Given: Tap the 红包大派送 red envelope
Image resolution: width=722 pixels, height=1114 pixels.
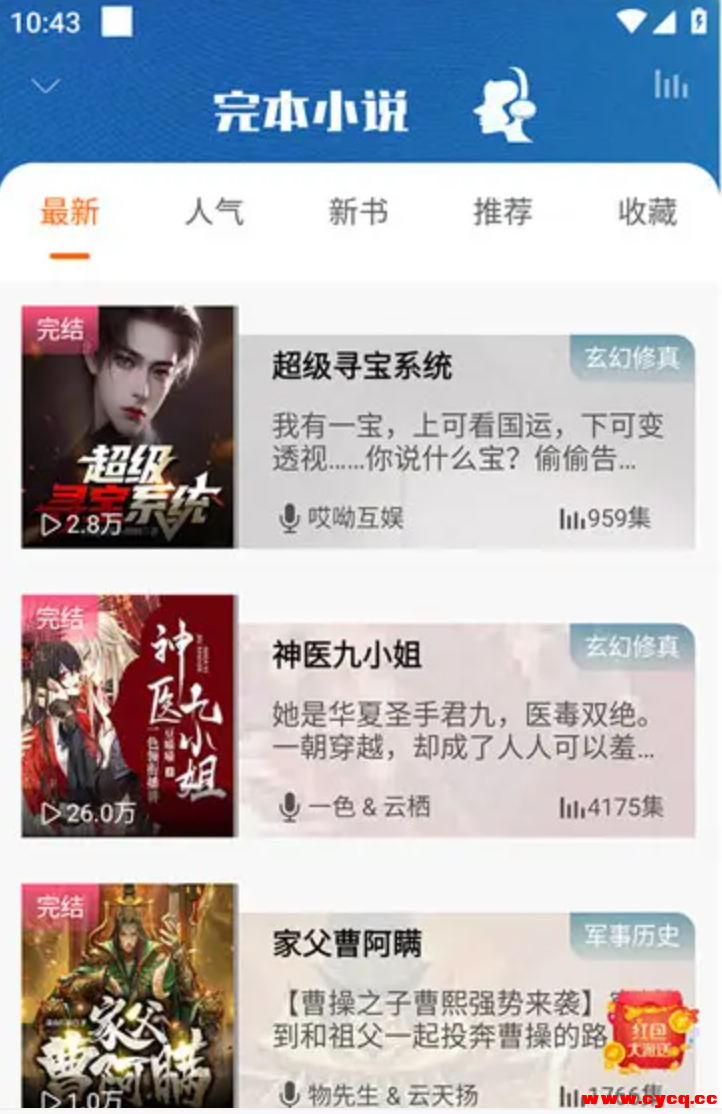Looking at the screenshot, I should pos(650,1030).
